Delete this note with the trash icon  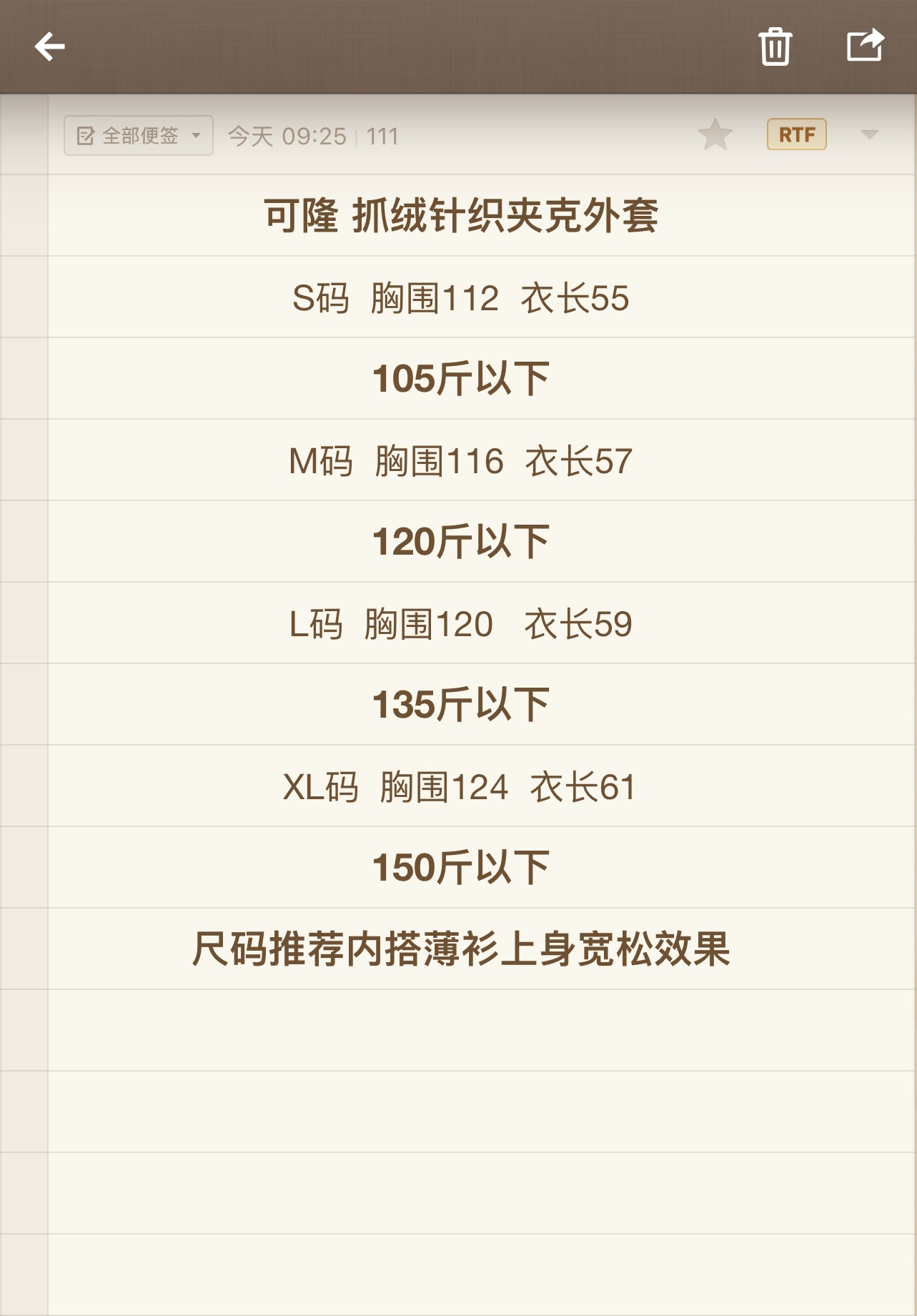click(x=775, y=47)
